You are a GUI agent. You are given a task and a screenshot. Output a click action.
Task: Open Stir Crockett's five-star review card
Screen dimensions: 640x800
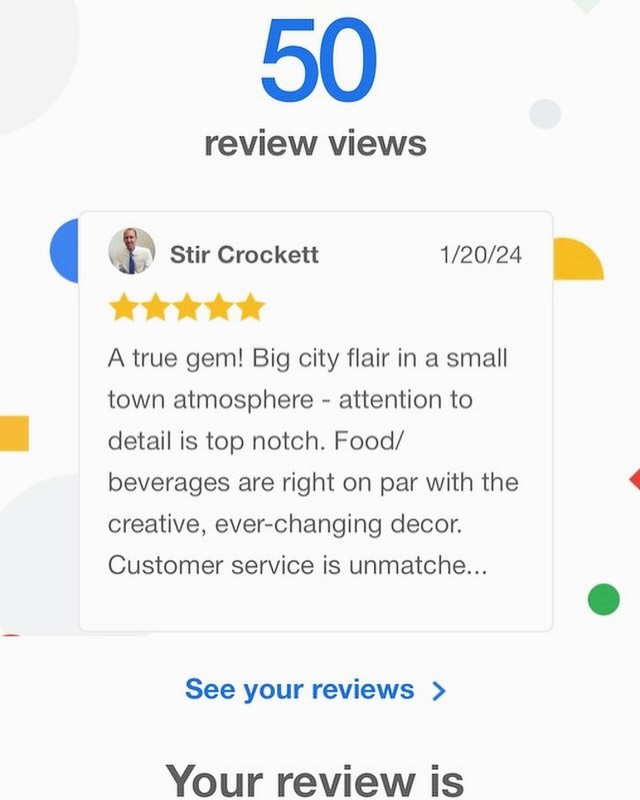[315, 440]
